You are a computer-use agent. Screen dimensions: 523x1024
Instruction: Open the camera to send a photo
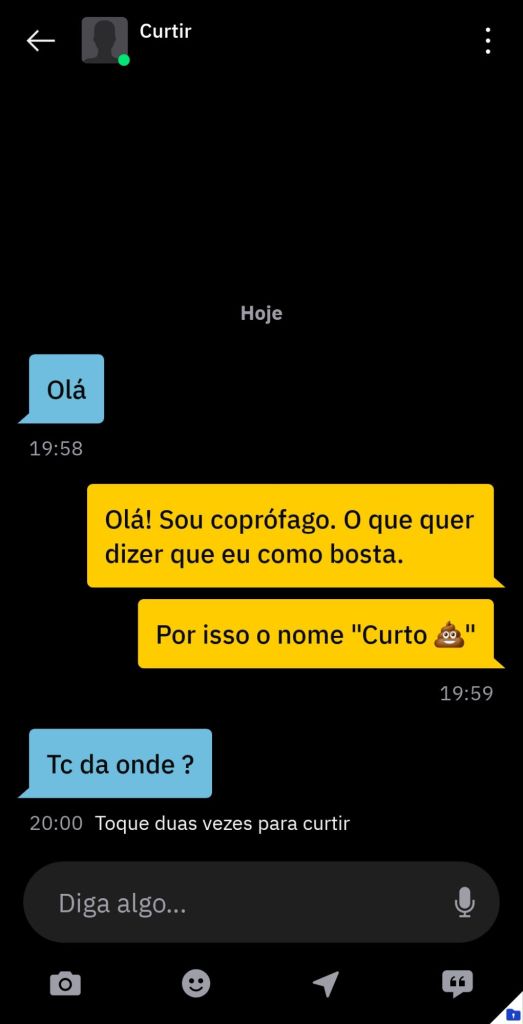tap(65, 983)
